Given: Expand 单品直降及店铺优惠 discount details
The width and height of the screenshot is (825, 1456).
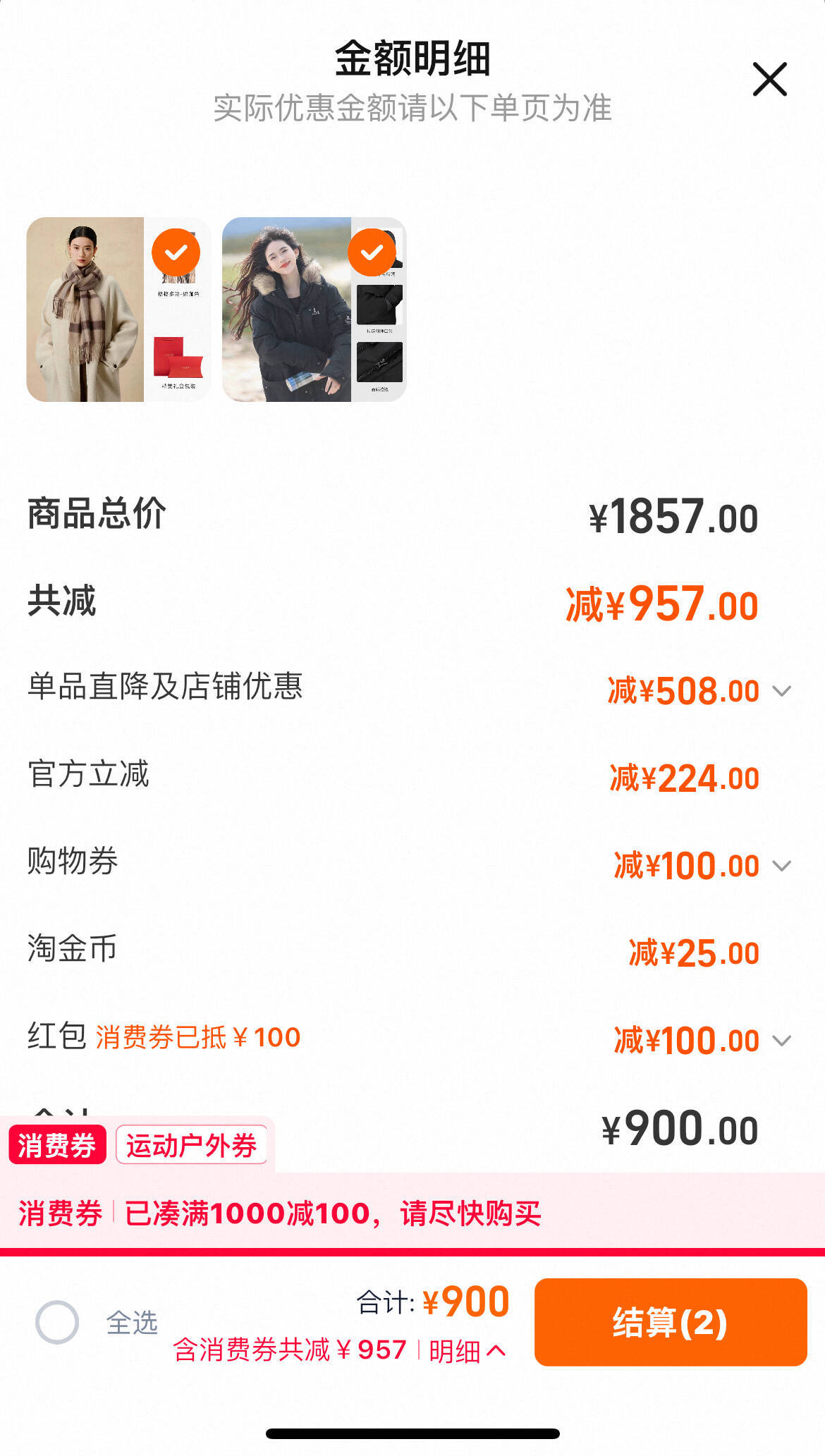Looking at the screenshot, I should click(781, 691).
